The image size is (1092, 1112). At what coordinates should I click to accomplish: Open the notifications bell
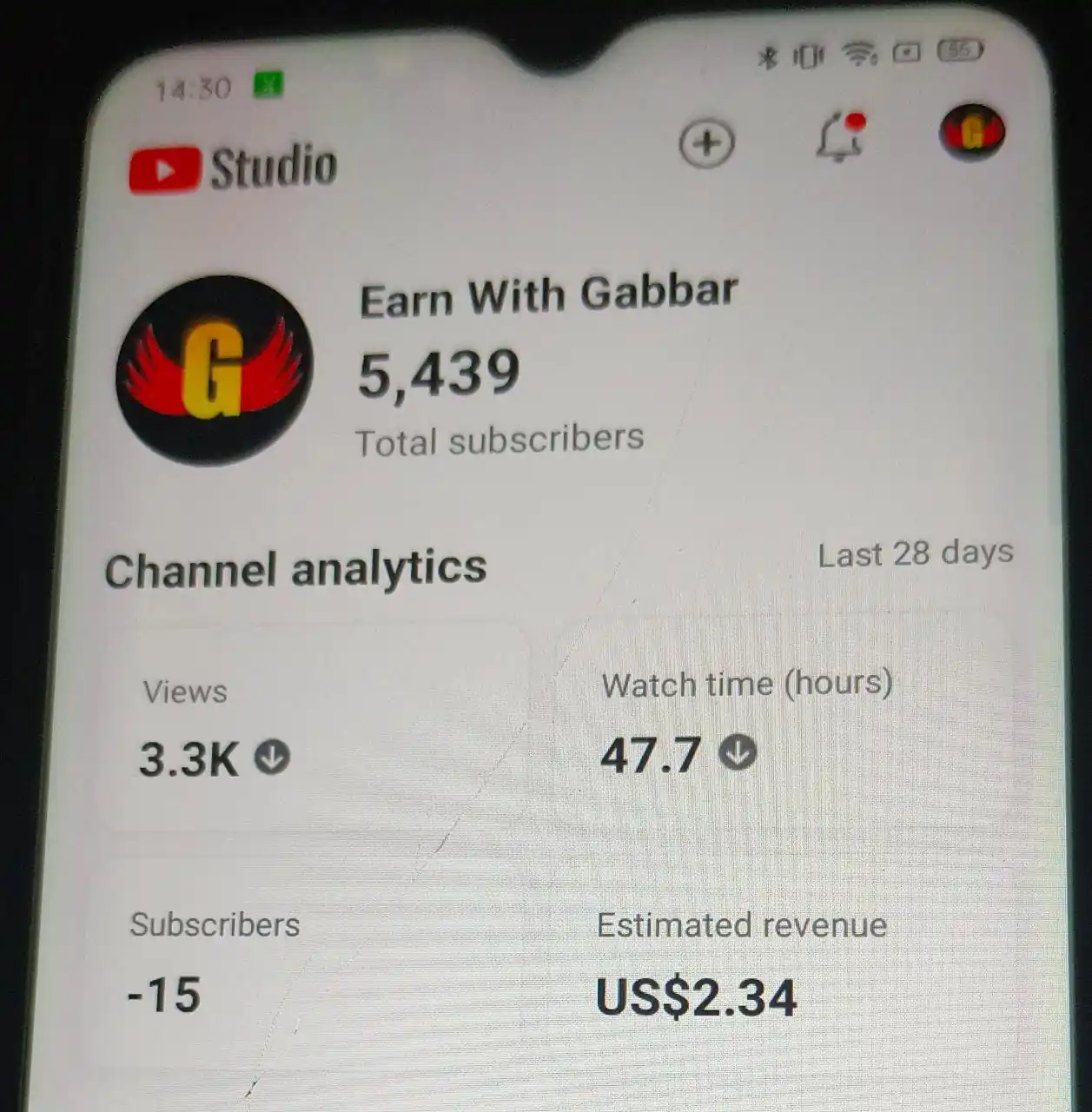point(840,137)
